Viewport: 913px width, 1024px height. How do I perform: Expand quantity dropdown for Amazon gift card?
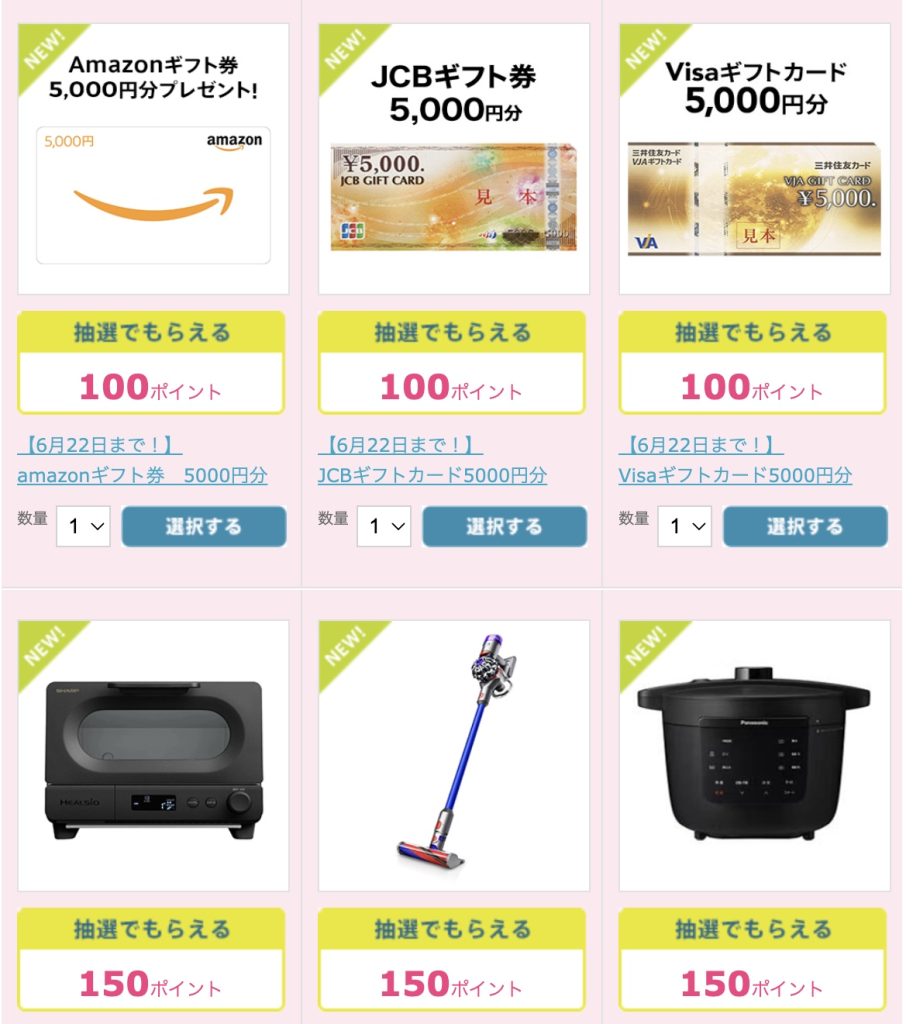point(83,526)
